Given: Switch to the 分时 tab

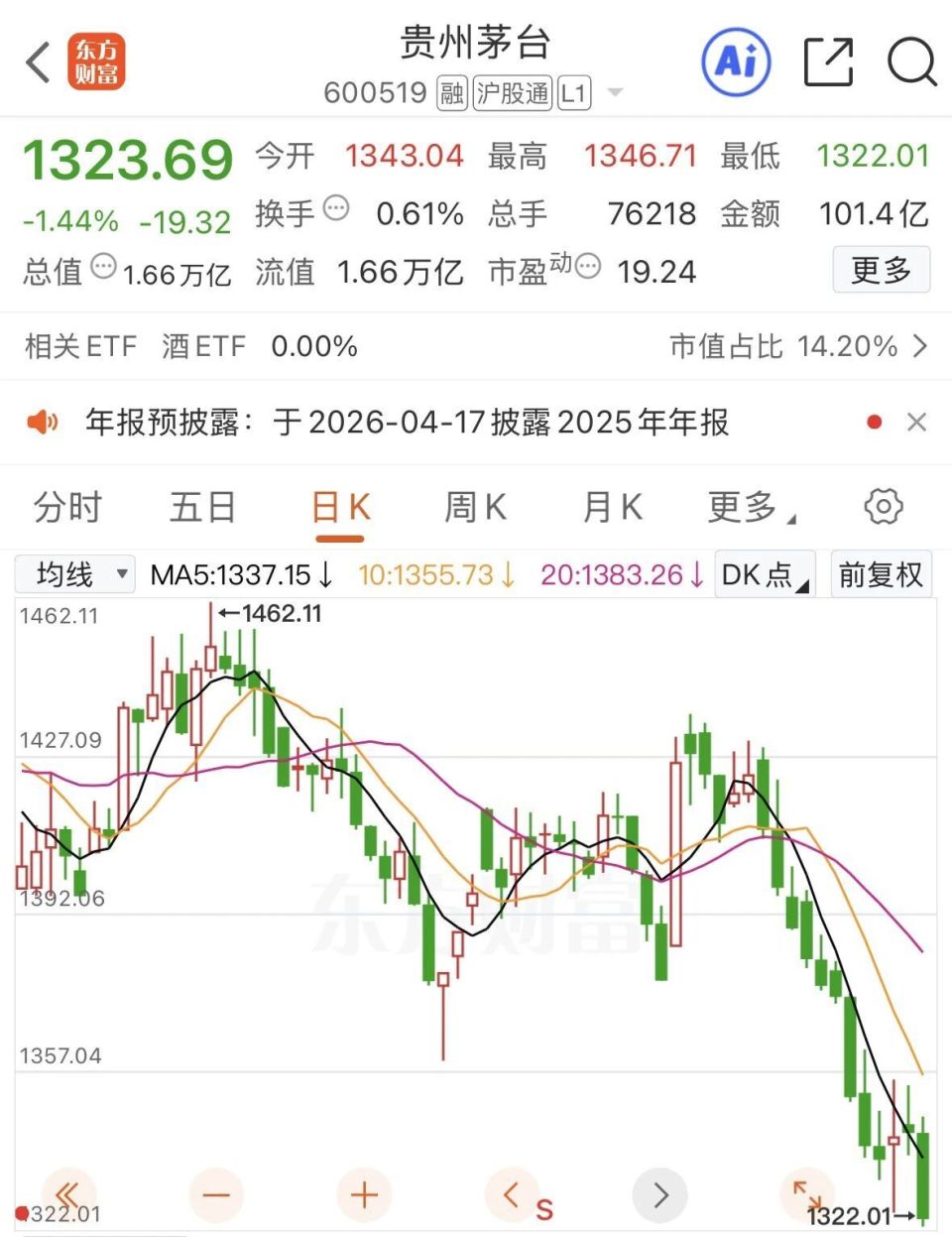Looking at the screenshot, I should [x=68, y=507].
